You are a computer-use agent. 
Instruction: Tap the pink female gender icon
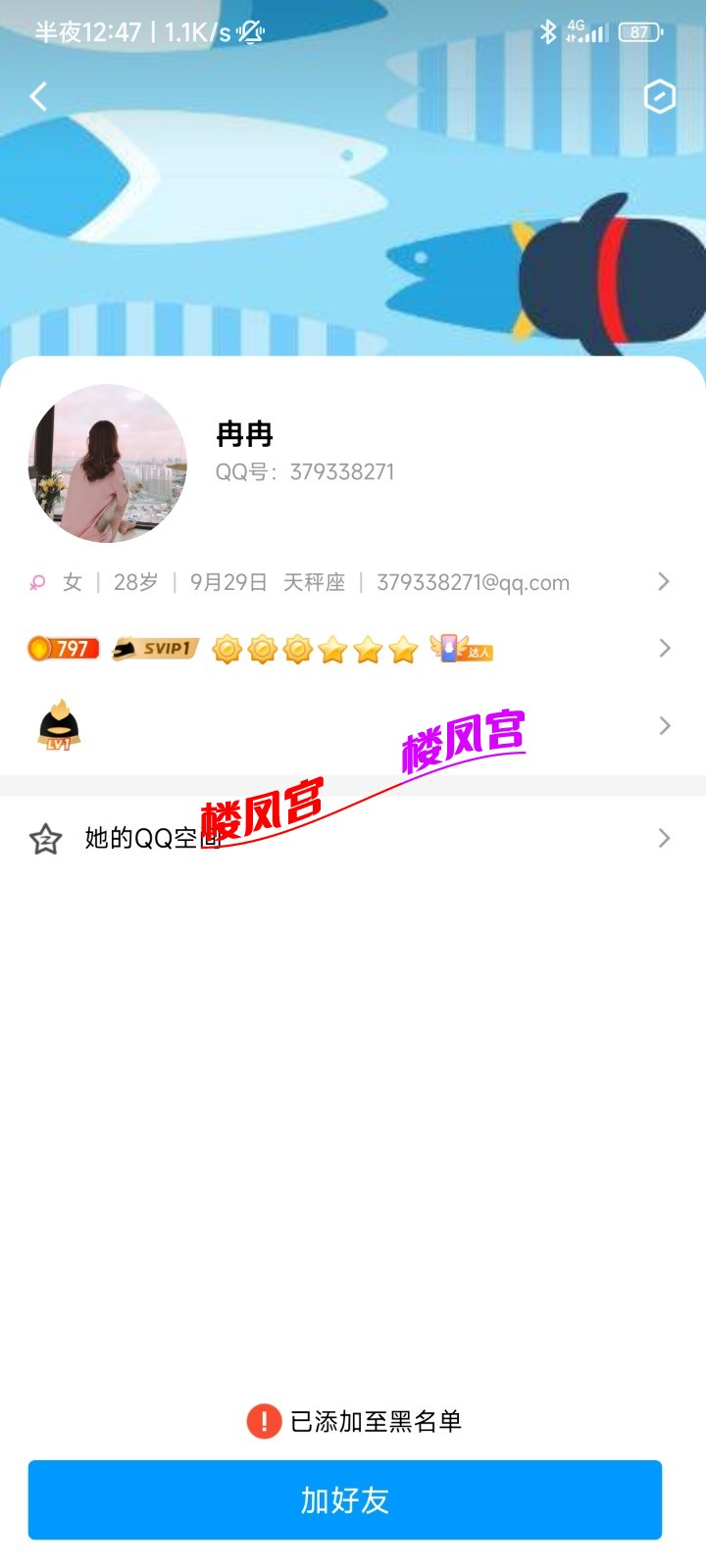coord(35,581)
